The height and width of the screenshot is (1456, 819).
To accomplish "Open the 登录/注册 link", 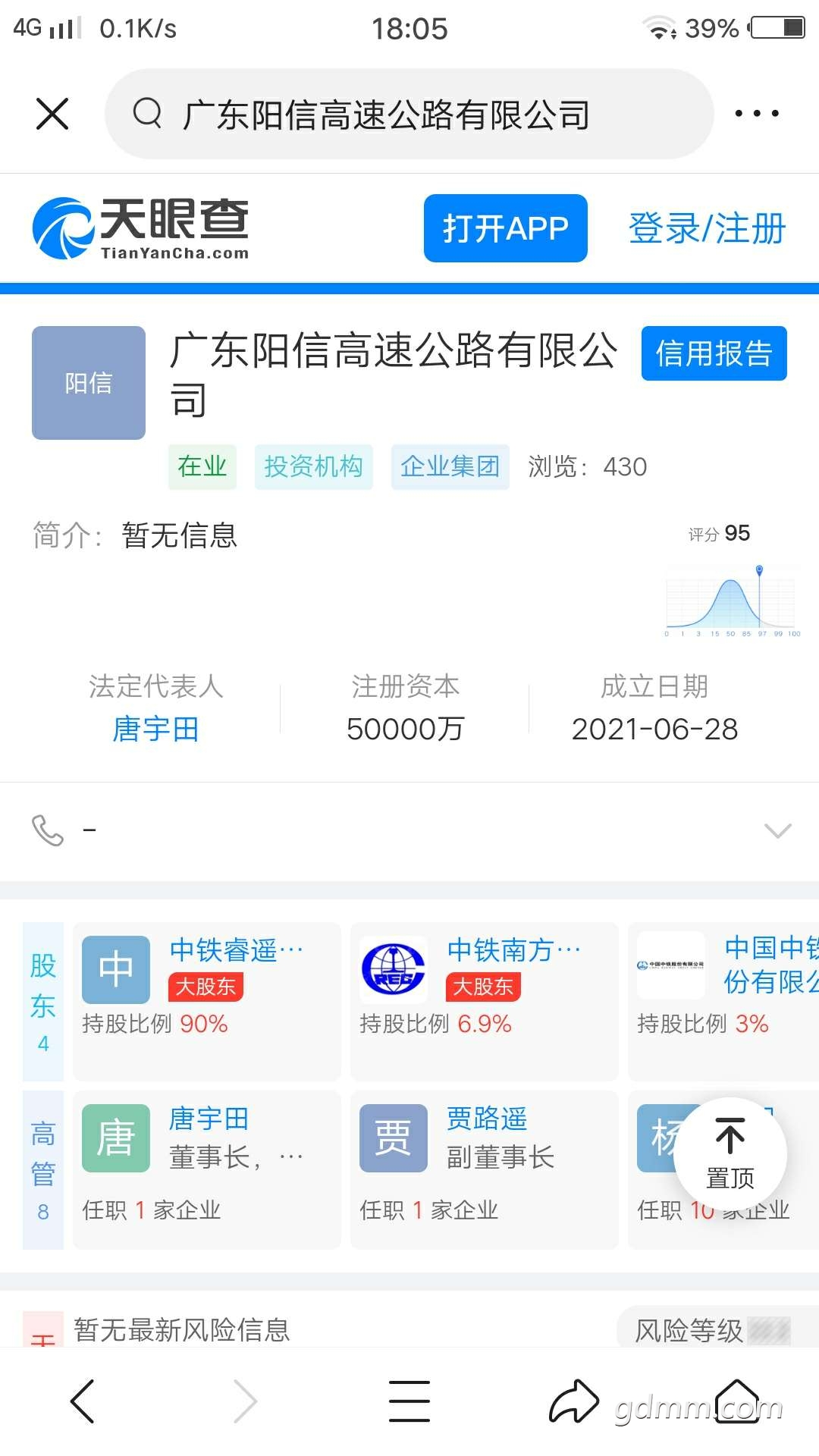I will [707, 228].
